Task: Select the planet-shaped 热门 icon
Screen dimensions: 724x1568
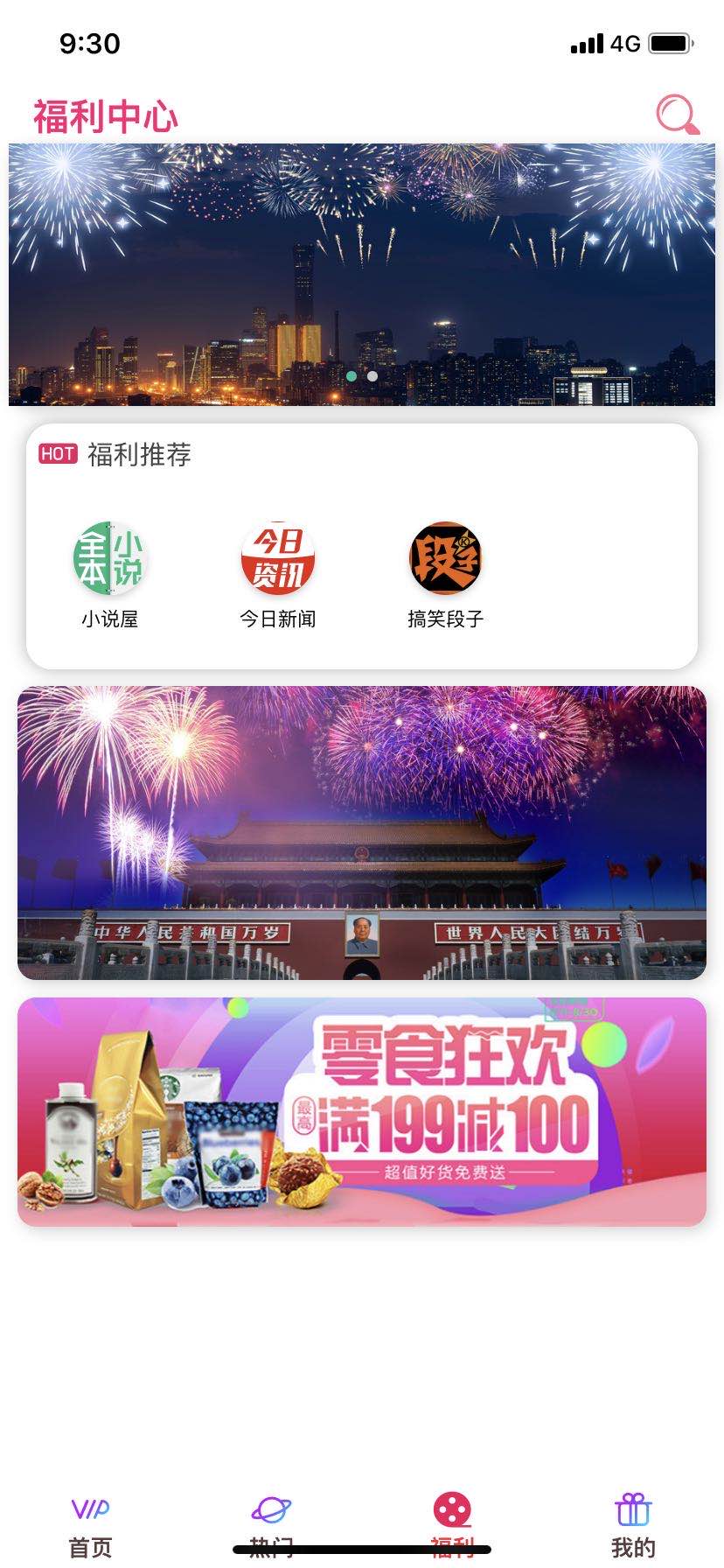Action: click(x=270, y=1503)
